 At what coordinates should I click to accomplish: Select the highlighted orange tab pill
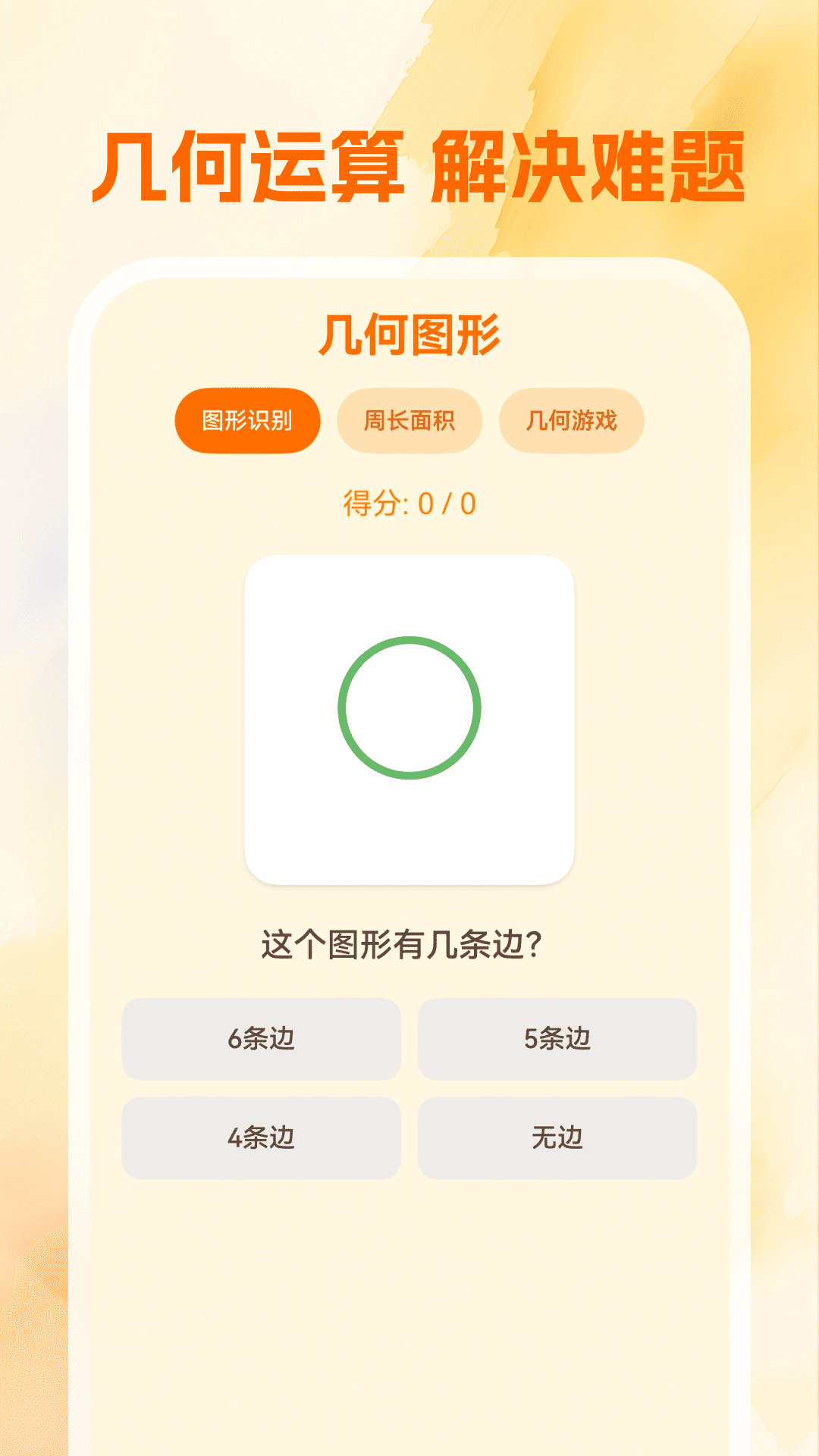[x=246, y=420]
